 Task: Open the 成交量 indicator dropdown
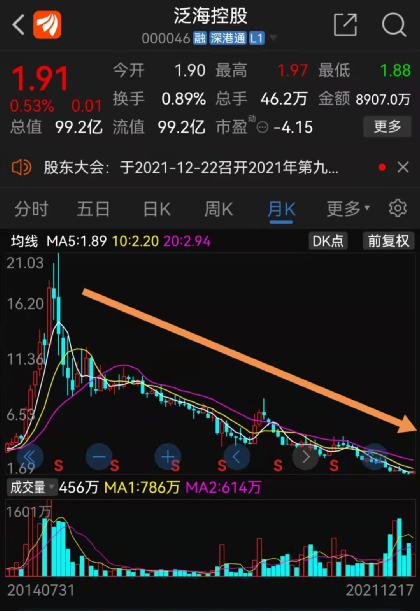32,487
